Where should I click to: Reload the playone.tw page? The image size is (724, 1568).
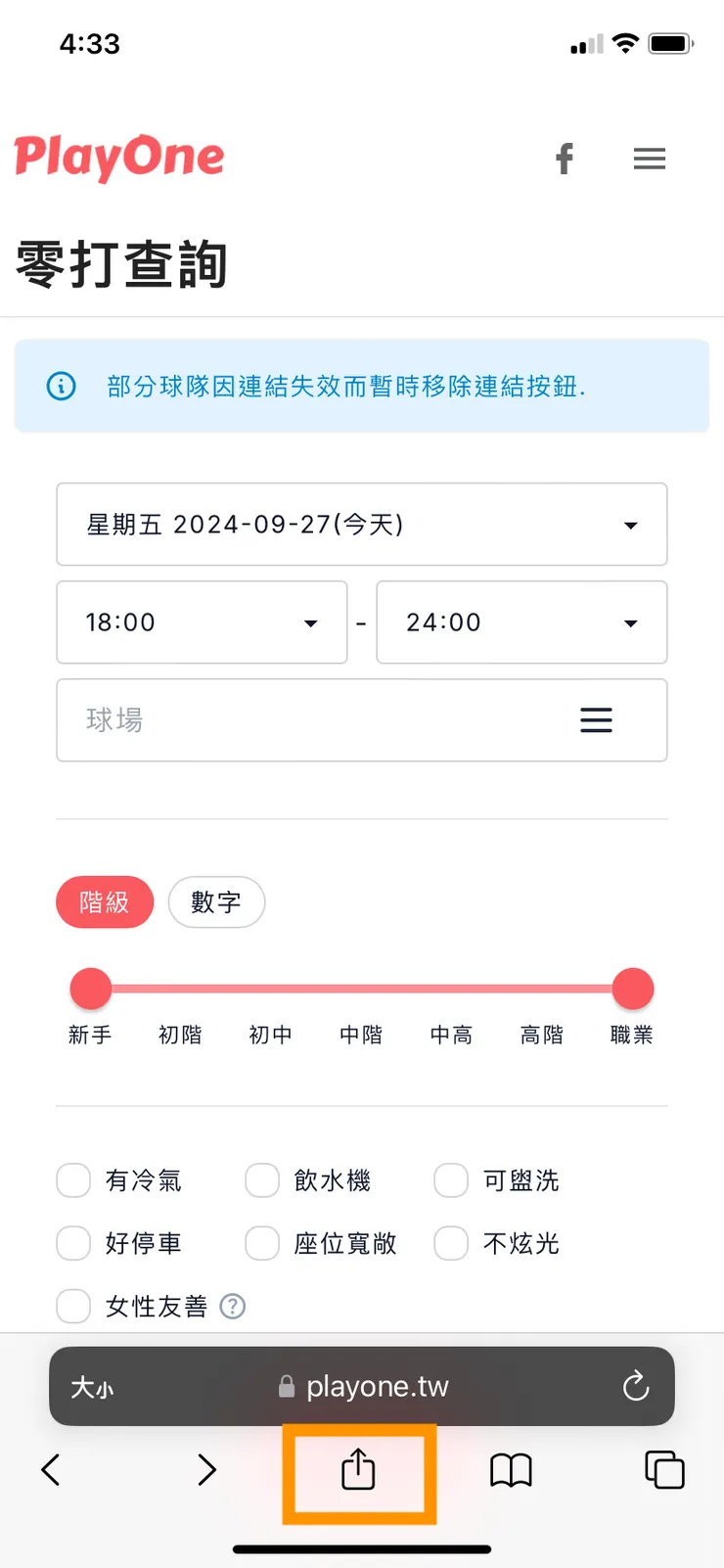[637, 1386]
